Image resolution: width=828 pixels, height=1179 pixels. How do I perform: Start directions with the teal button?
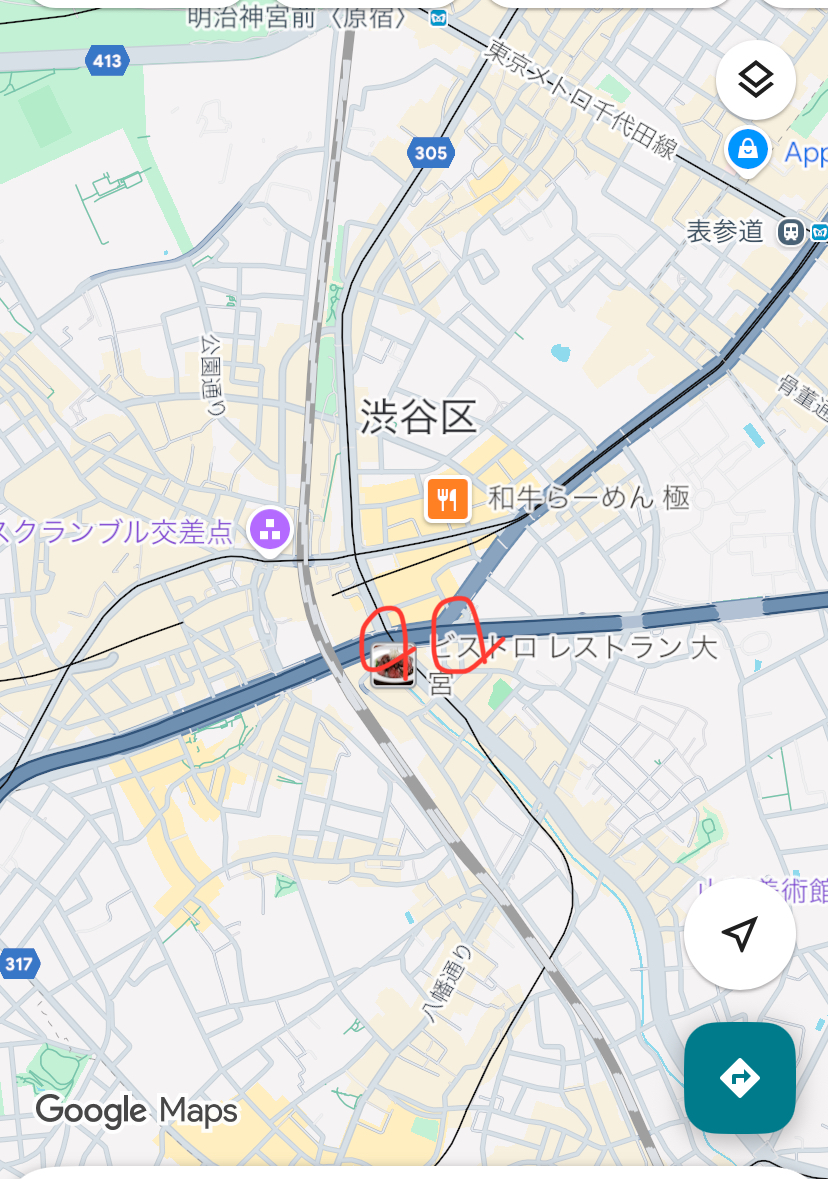pos(739,1077)
